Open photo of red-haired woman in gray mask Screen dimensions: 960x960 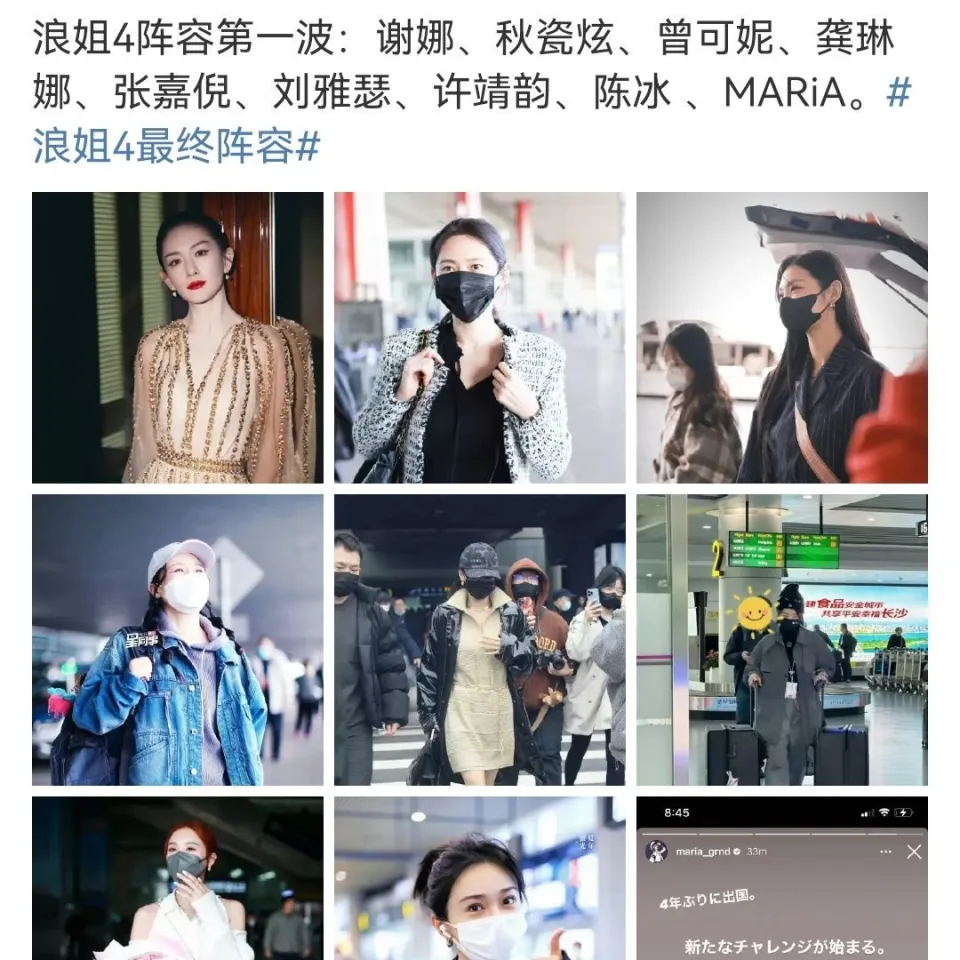pos(178,878)
